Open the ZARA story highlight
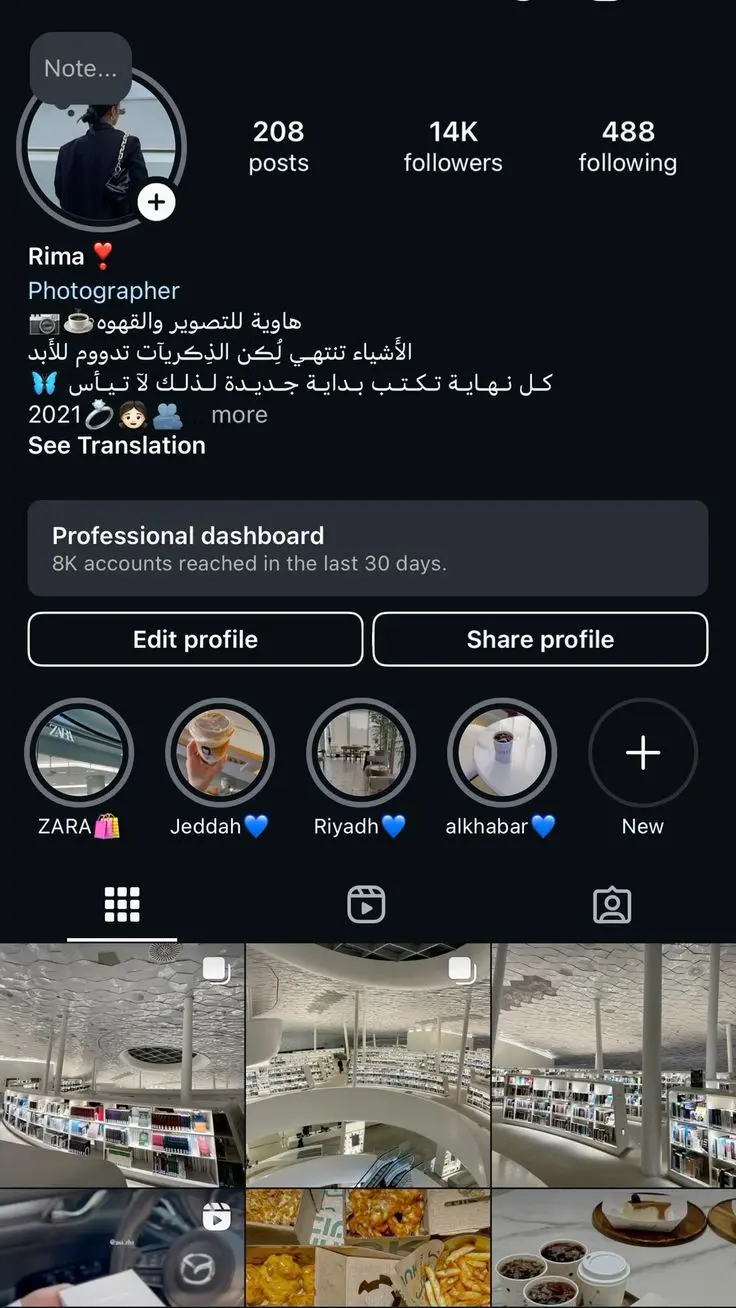This screenshot has height=1308, width=736. (x=78, y=753)
